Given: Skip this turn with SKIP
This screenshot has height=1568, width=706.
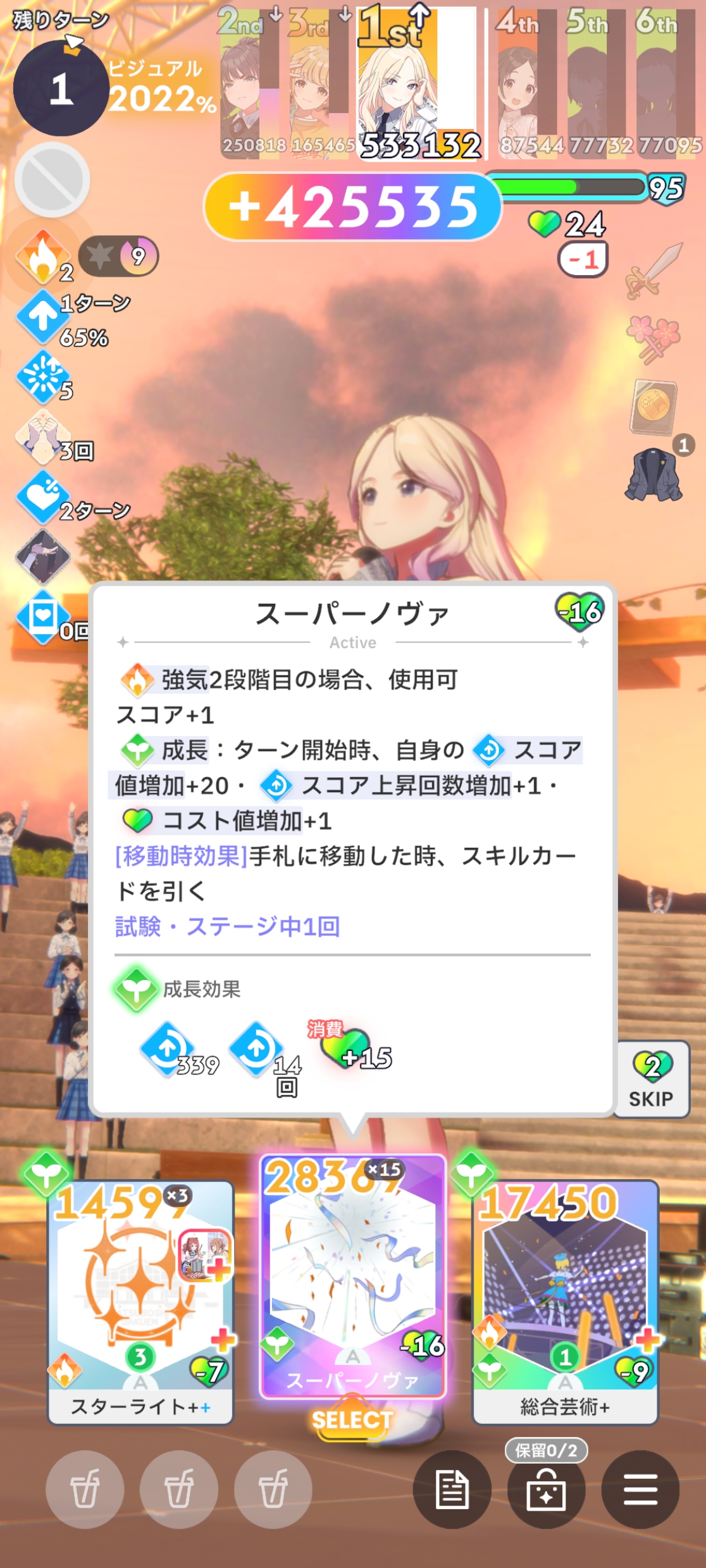Looking at the screenshot, I should point(652,1080).
